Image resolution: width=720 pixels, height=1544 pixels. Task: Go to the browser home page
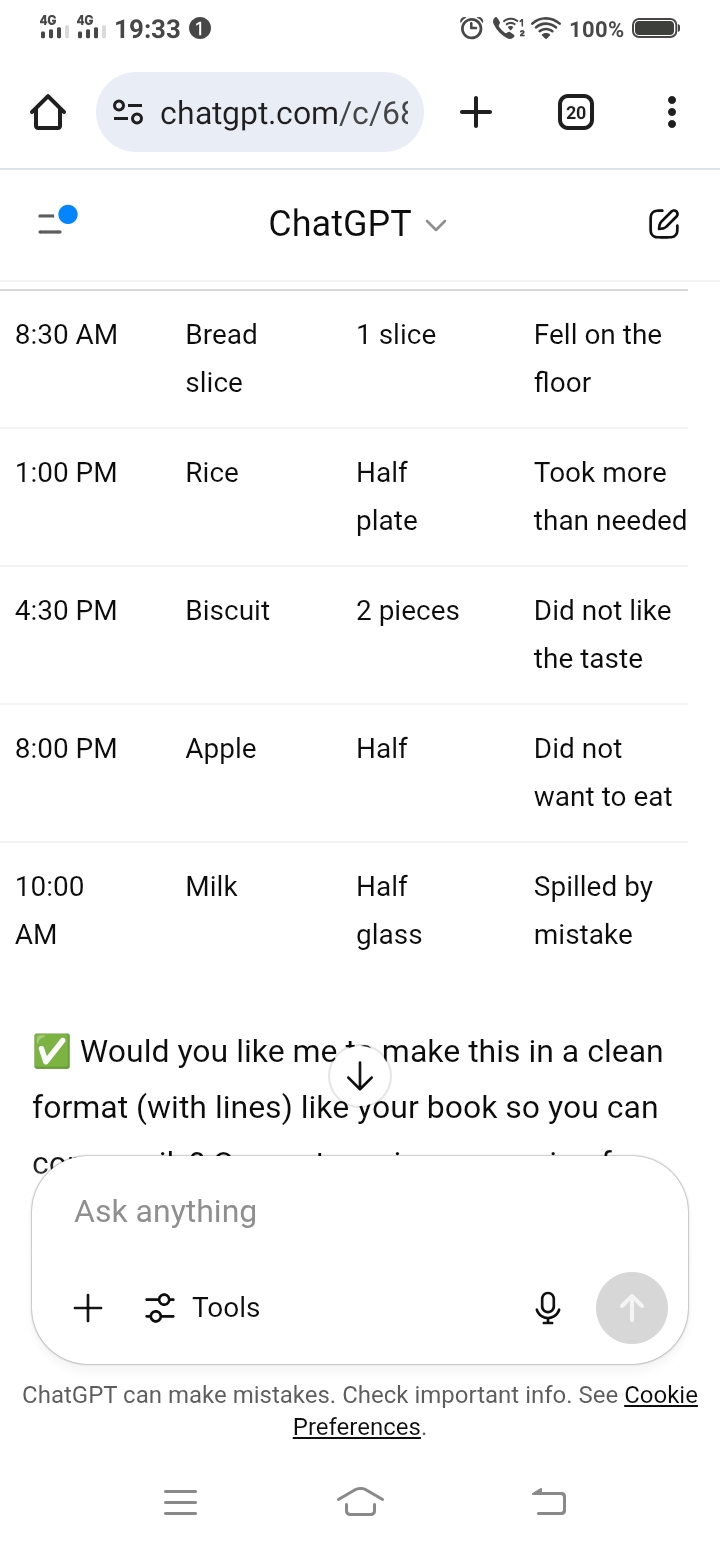[x=48, y=112]
